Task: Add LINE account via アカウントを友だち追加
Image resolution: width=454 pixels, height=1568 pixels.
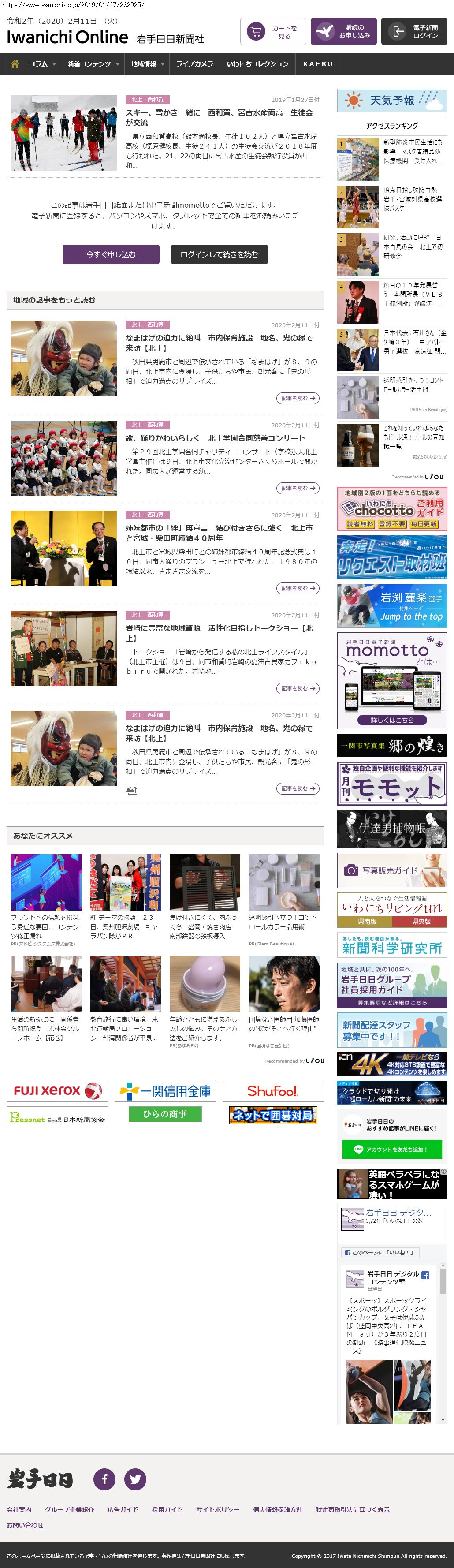Action: [391, 1149]
